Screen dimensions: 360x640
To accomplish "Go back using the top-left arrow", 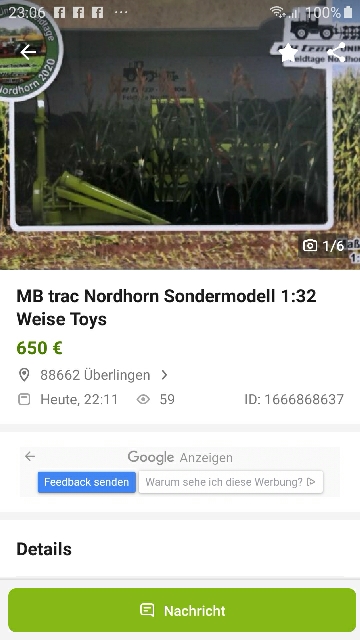I will (x=28, y=52).
